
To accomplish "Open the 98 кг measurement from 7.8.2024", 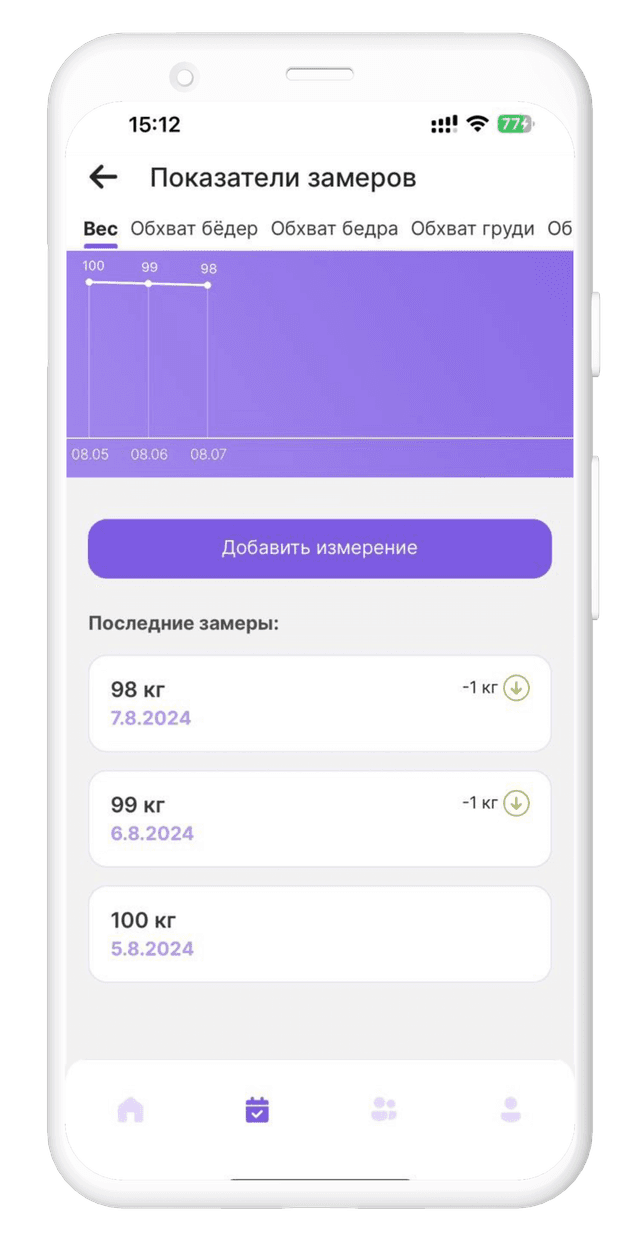I will 319,703.
